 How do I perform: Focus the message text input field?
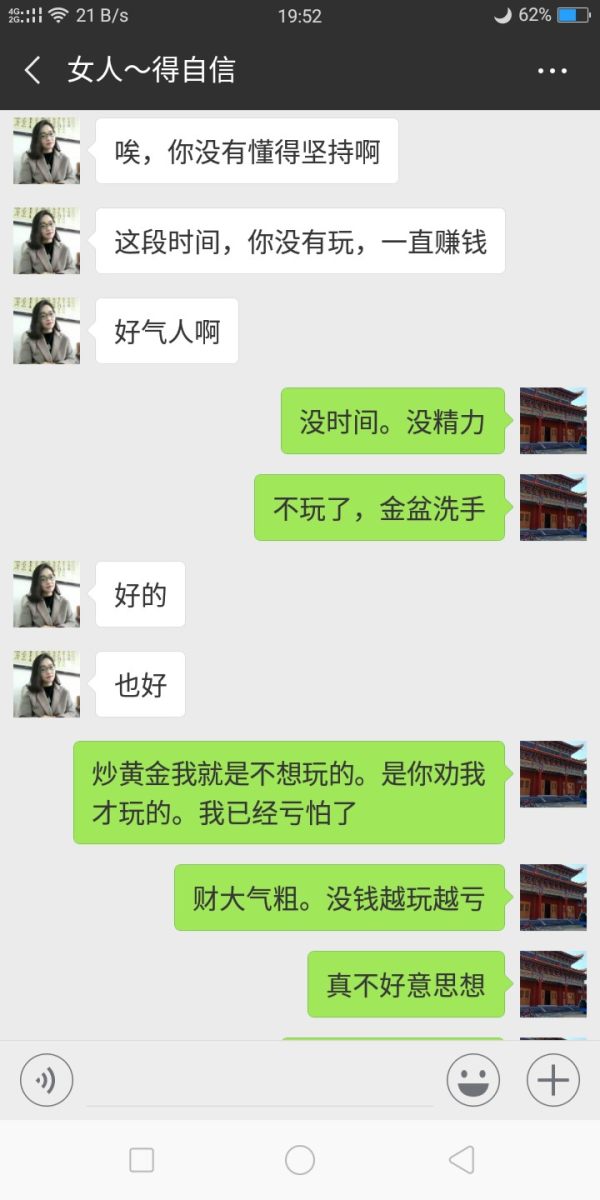pos(260,1082)
